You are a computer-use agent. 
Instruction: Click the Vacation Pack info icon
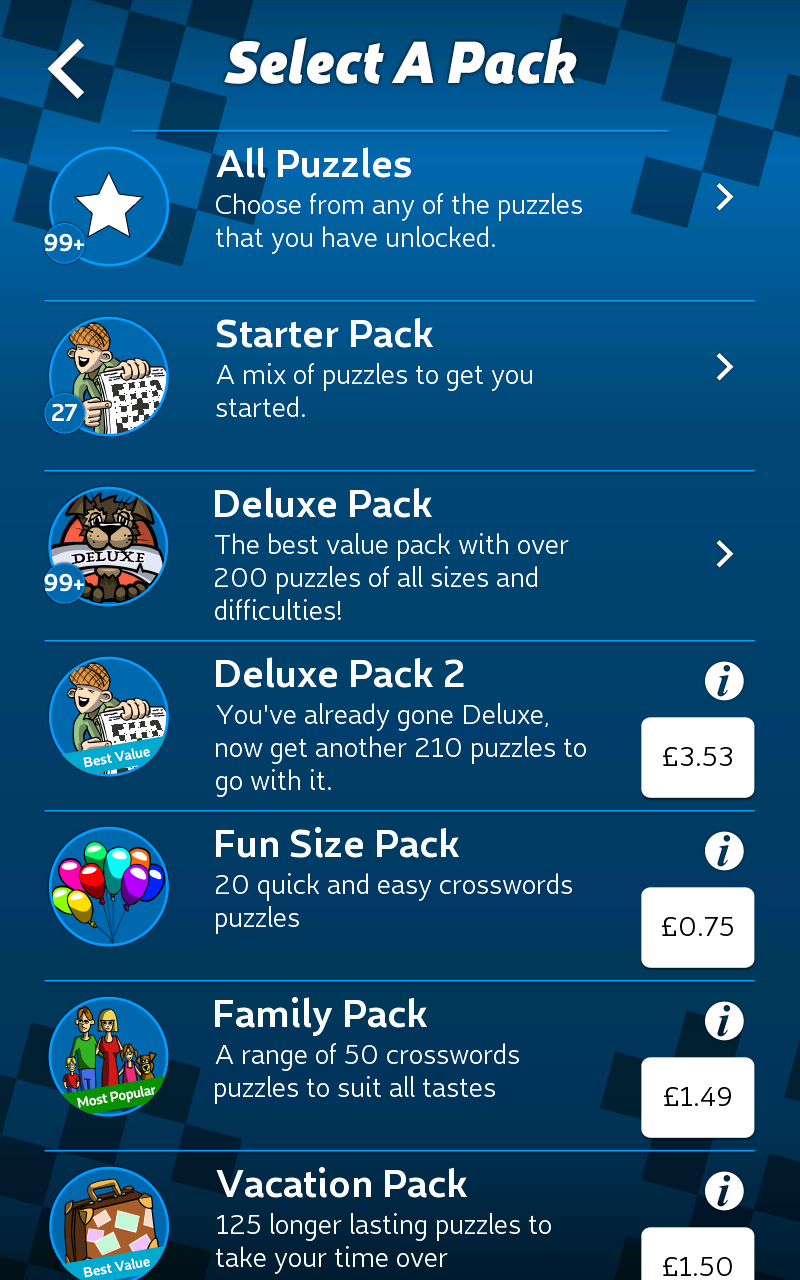[x=724, y=1191]
